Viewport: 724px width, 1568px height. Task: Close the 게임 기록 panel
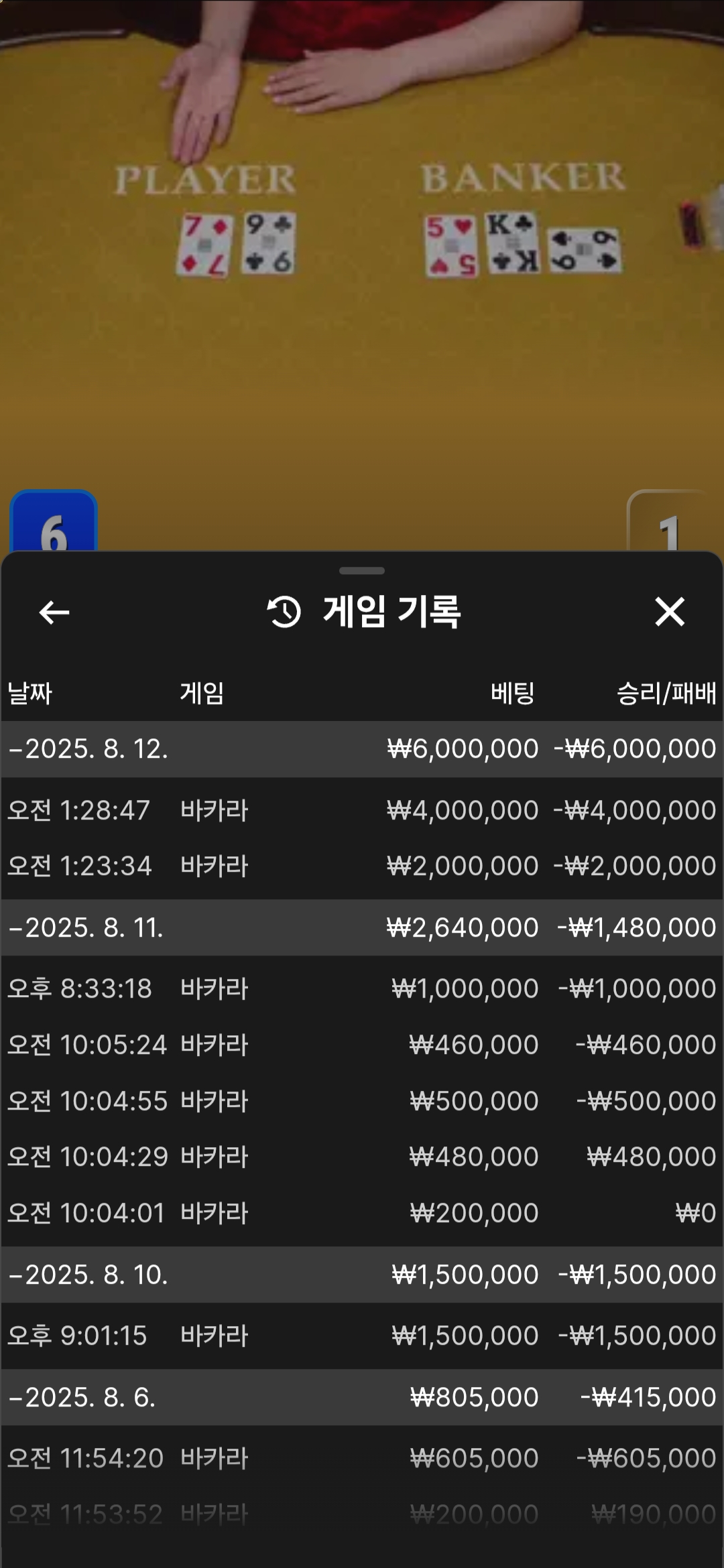[x=670, y=612]
